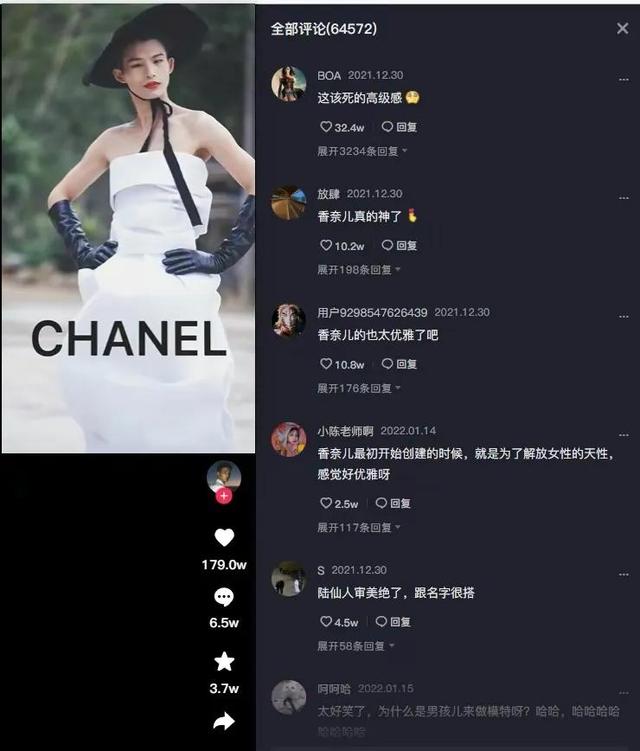
Task: Open the video comments bubble icon
Action: tap(224, 597)
